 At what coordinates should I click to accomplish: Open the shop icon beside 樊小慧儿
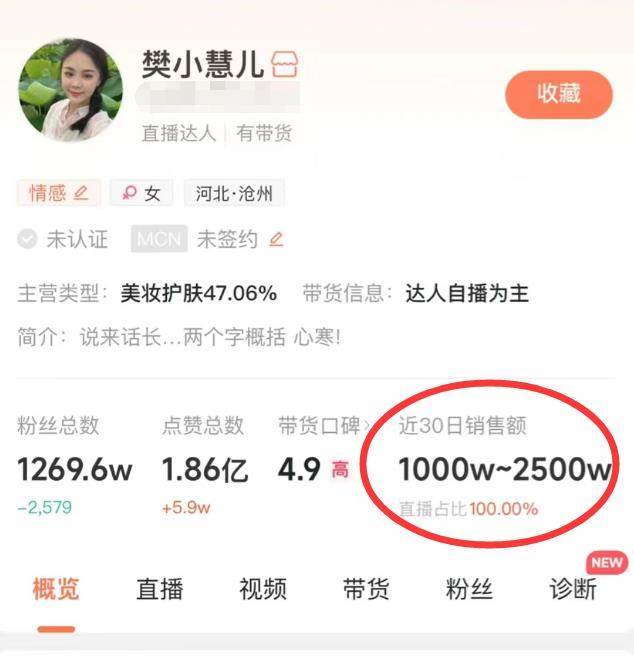[285, 66]
